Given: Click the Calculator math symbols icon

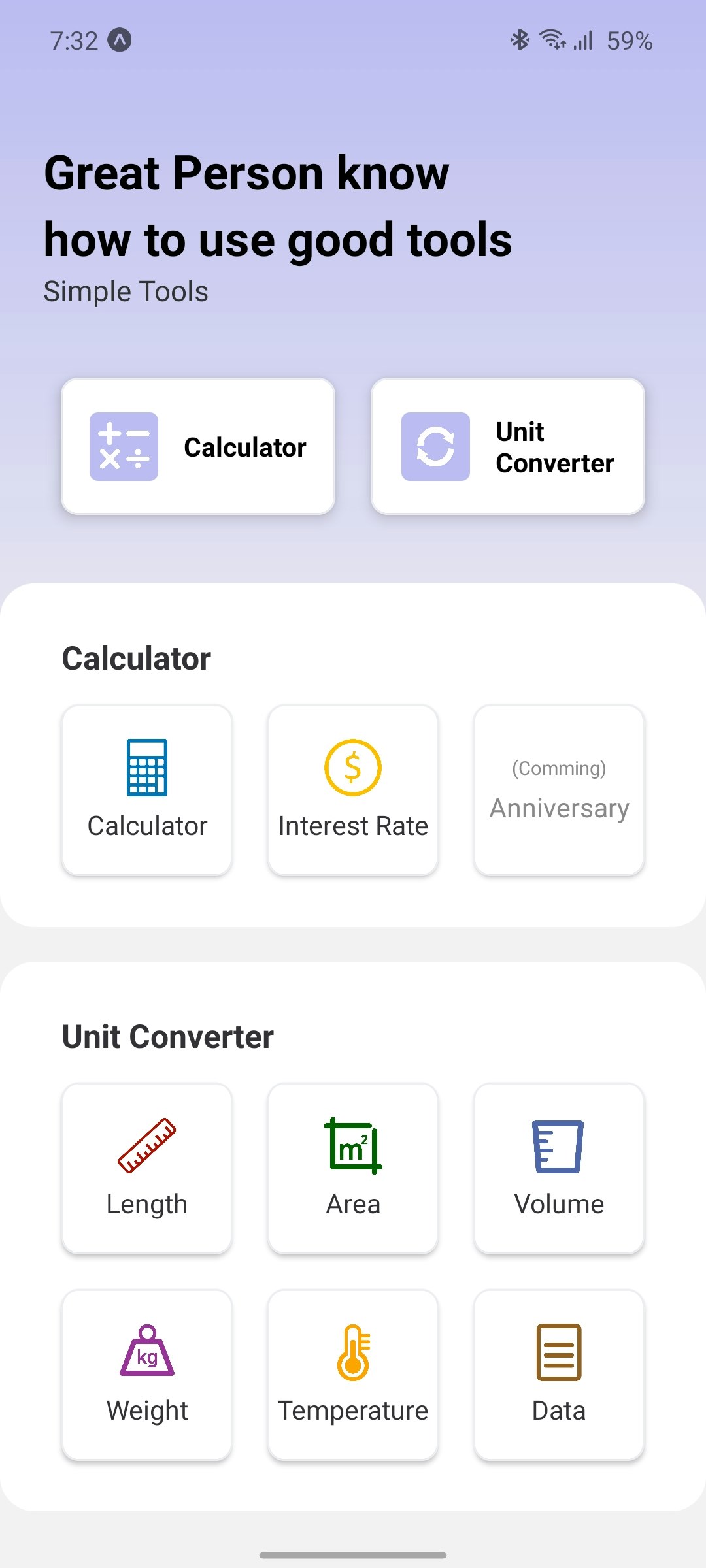Looking at the screenshot, I should [x=124, y=446].
